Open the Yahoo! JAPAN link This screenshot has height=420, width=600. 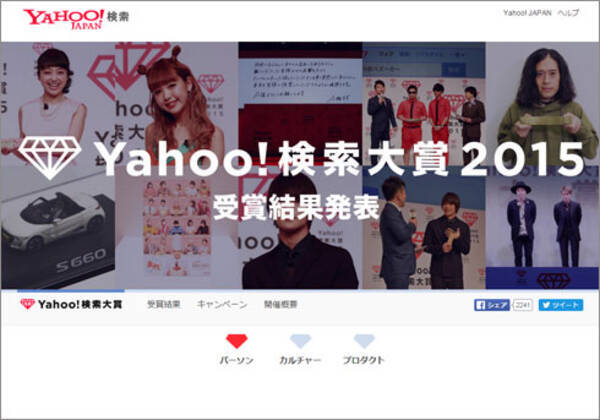coord(527,13)
